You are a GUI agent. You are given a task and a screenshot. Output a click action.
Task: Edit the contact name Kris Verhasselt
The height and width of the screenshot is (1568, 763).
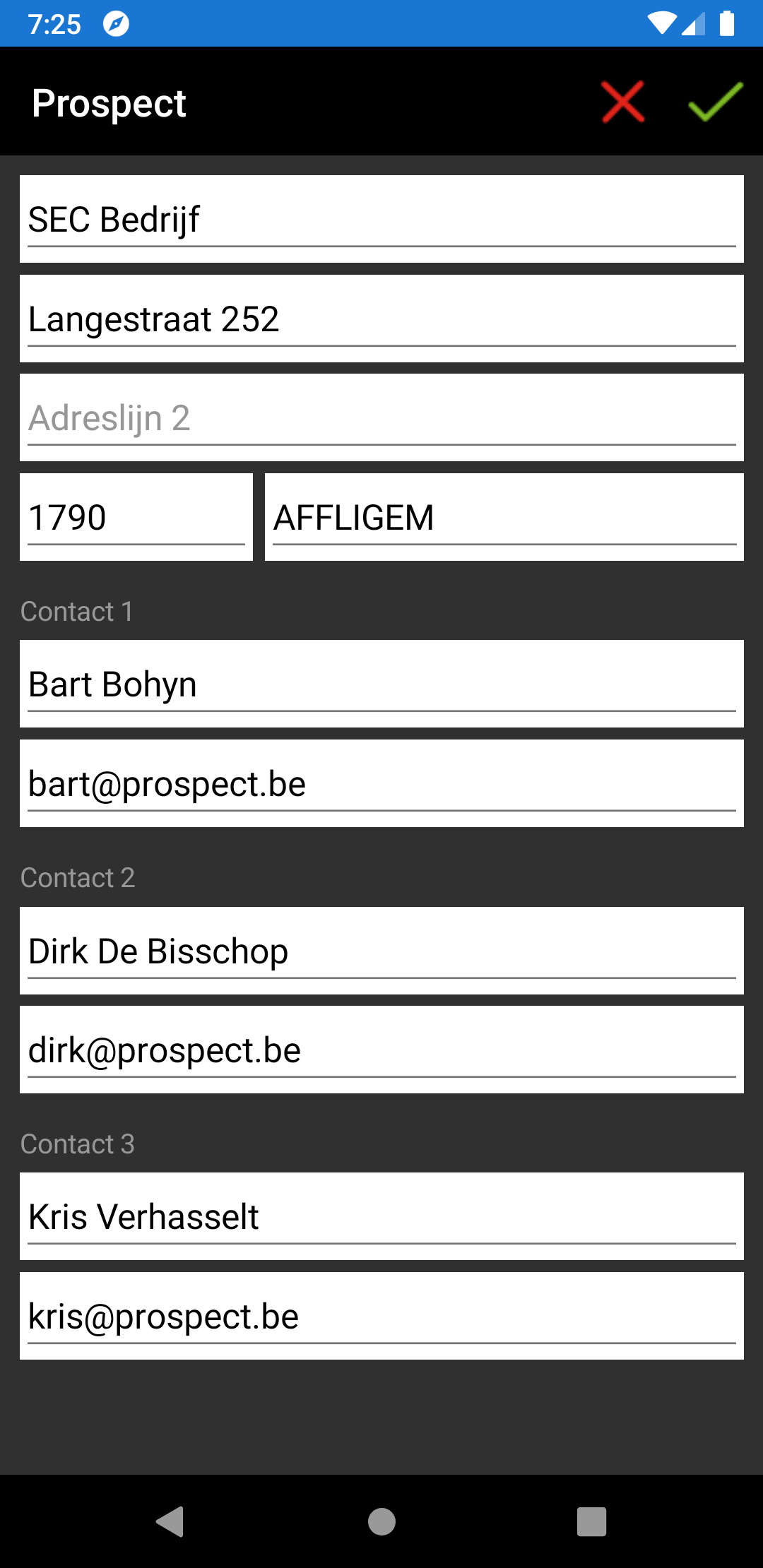pyautogui.click(x=381, y=1216)
